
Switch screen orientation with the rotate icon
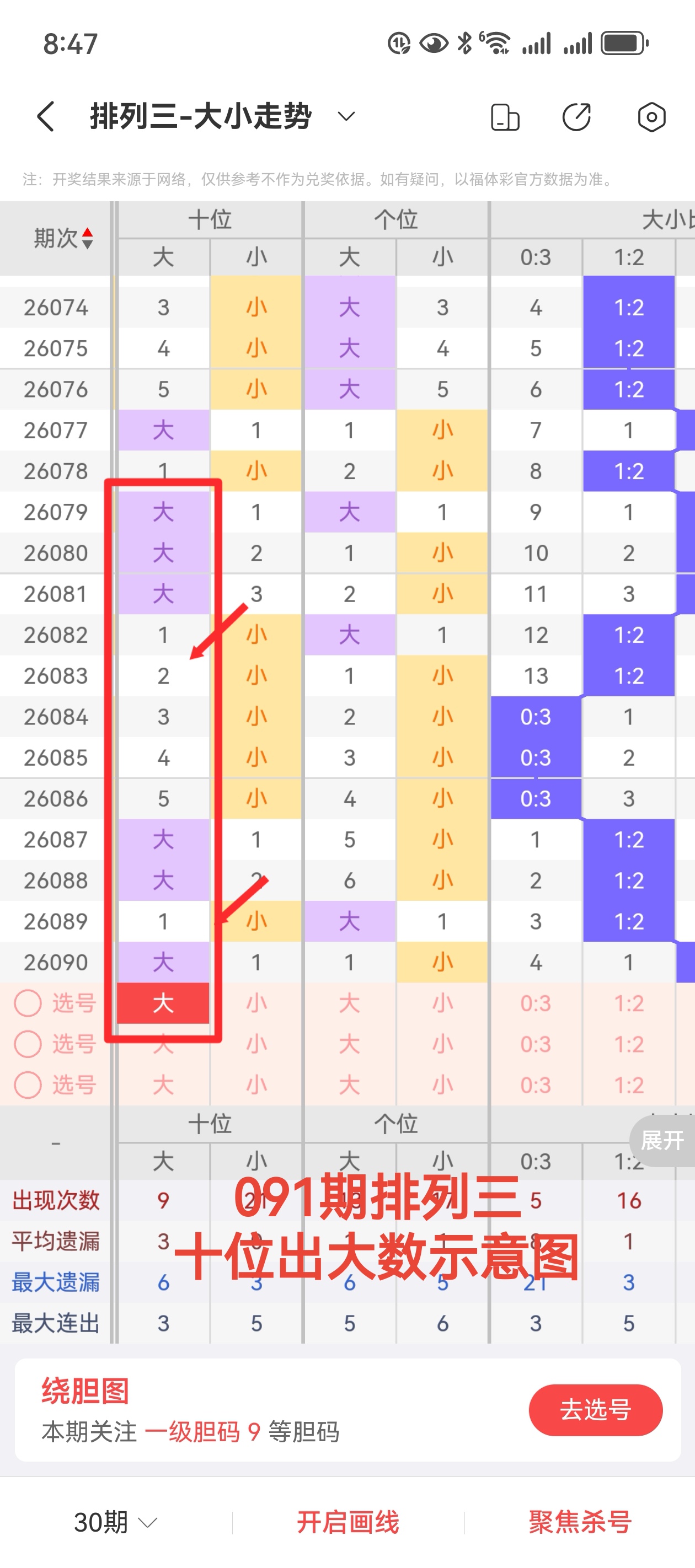click(505, 117)
